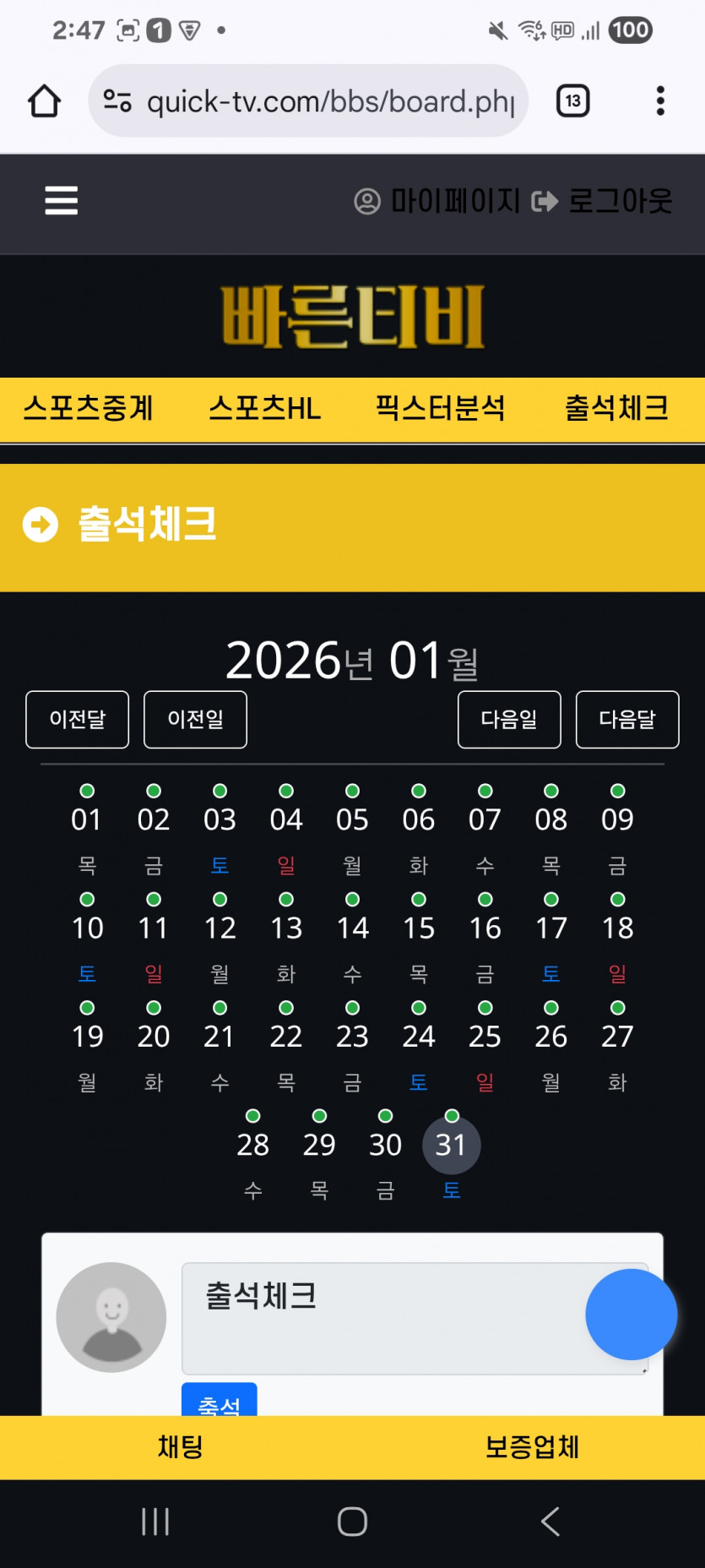705x1568 pixels.
Task: Switch to the 스포츠중계 tab
Action: tap(88, 409)
